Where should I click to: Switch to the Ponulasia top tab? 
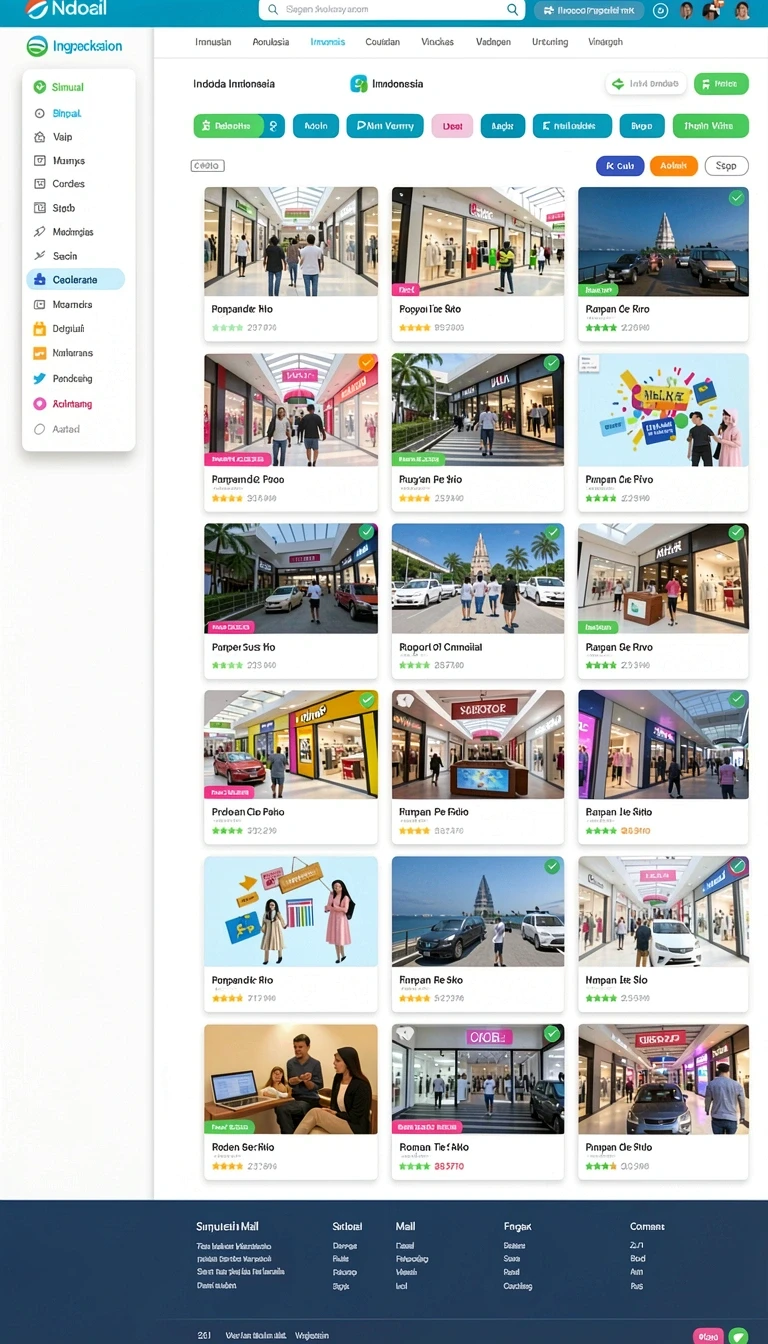(x=271, y=42)
